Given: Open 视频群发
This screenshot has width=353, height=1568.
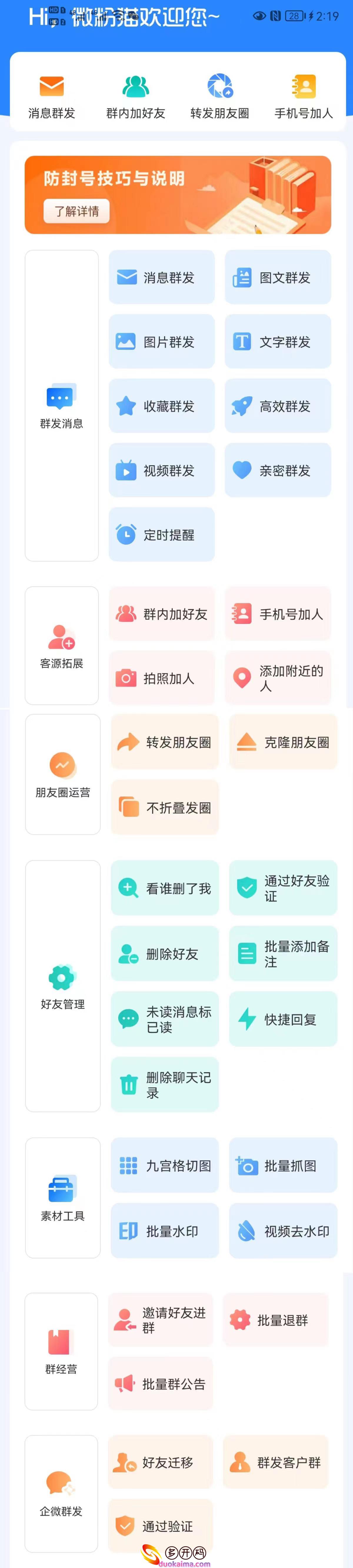Looking at the screenshot, I should click(x=161, y=470).
